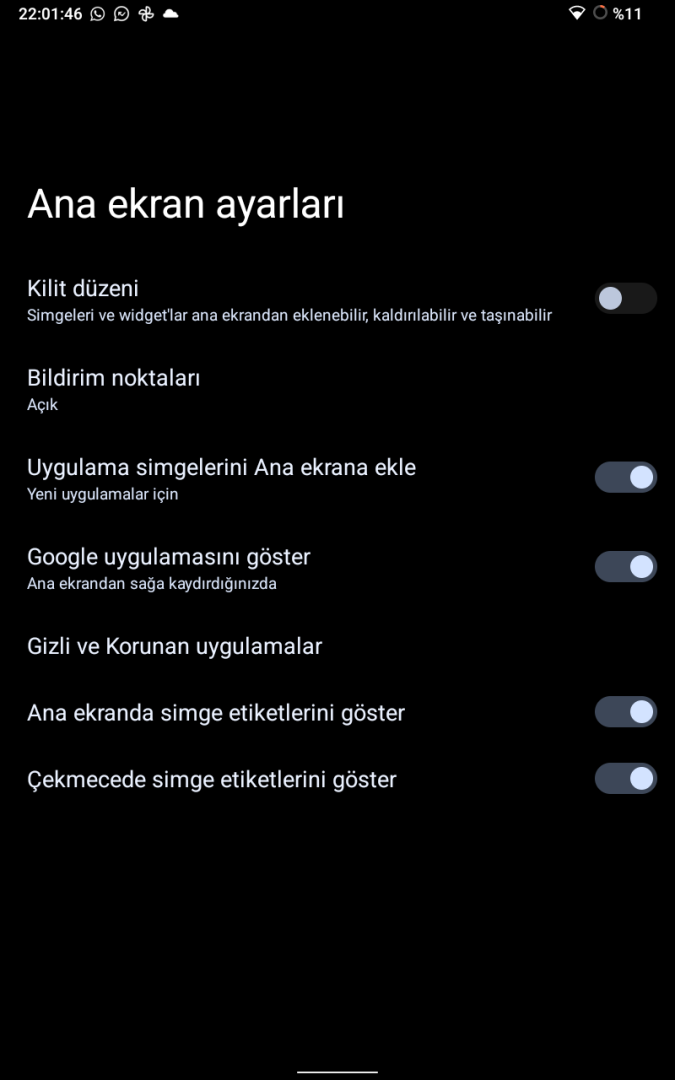
Task: Switch off Çekmecede simge etiketlerini göster
Action: coord(625,779)
